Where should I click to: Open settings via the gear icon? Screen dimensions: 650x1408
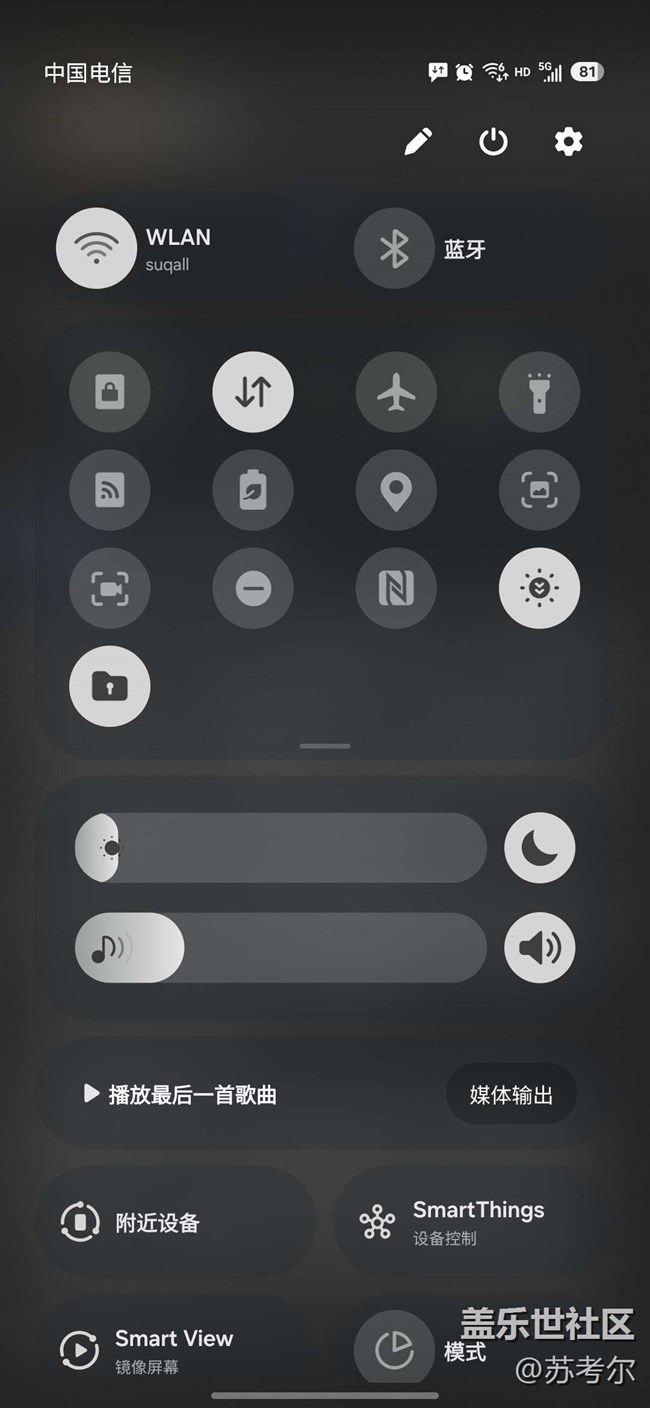pyautogui.click(x=568, y=141)
